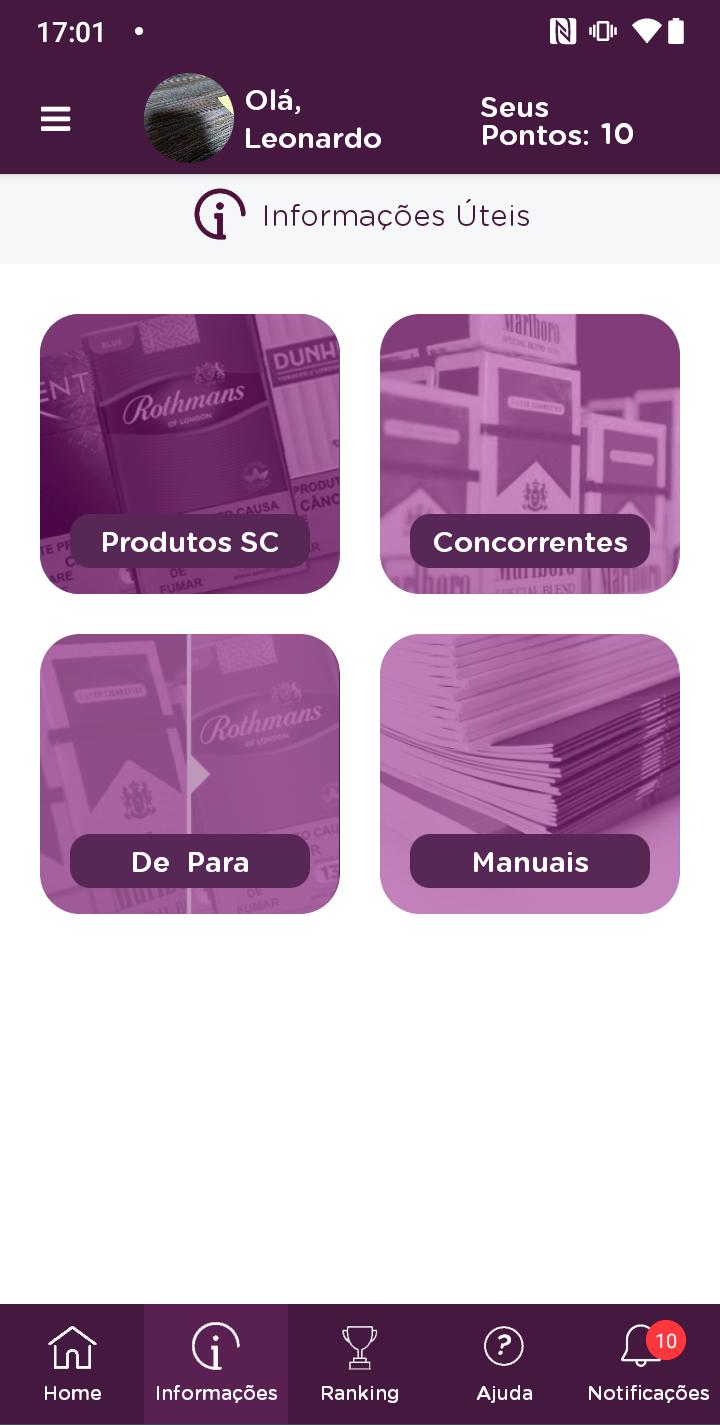
Task: View the Manuais card
Action: (x=530, y=774)
